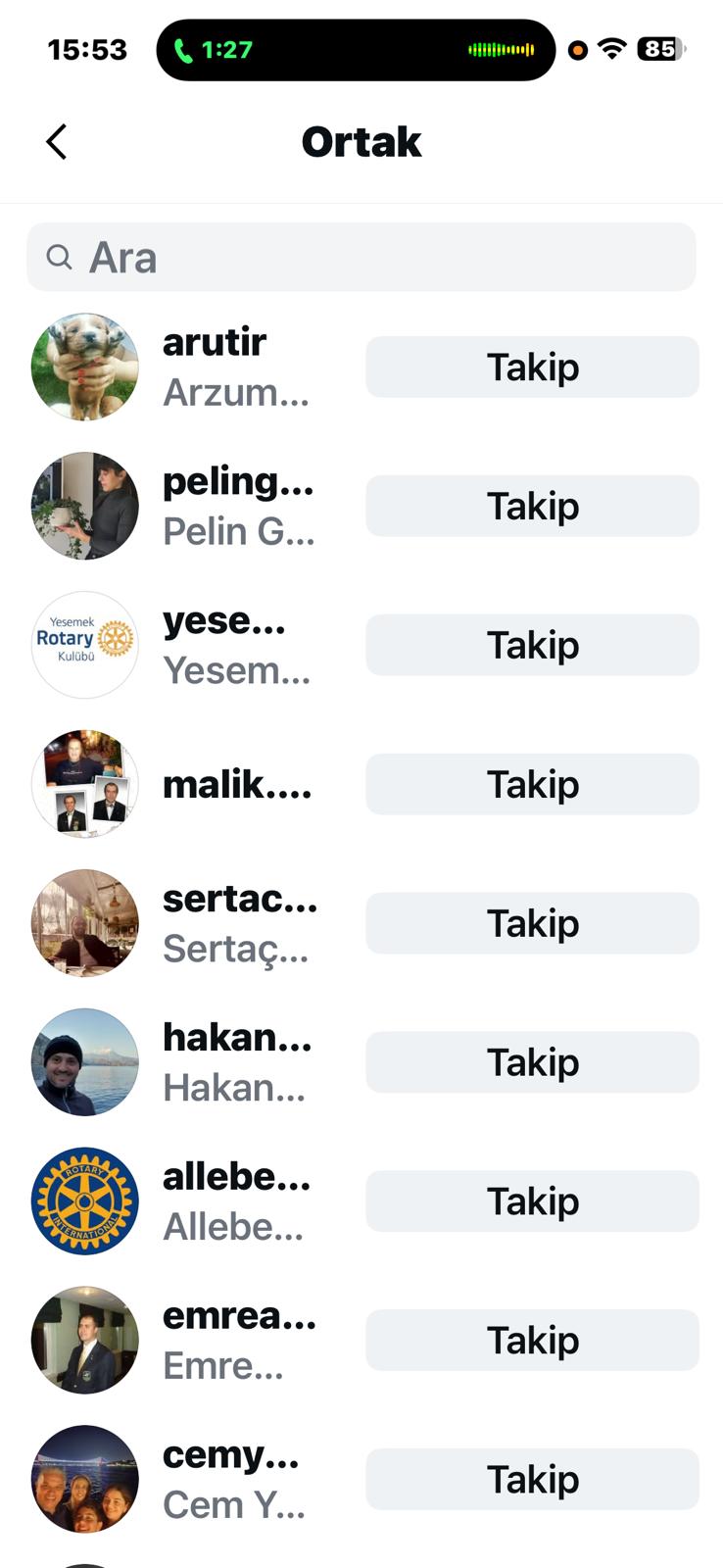
Task: Tap Takip beside the malik... user
Action: tap(532, 785)
